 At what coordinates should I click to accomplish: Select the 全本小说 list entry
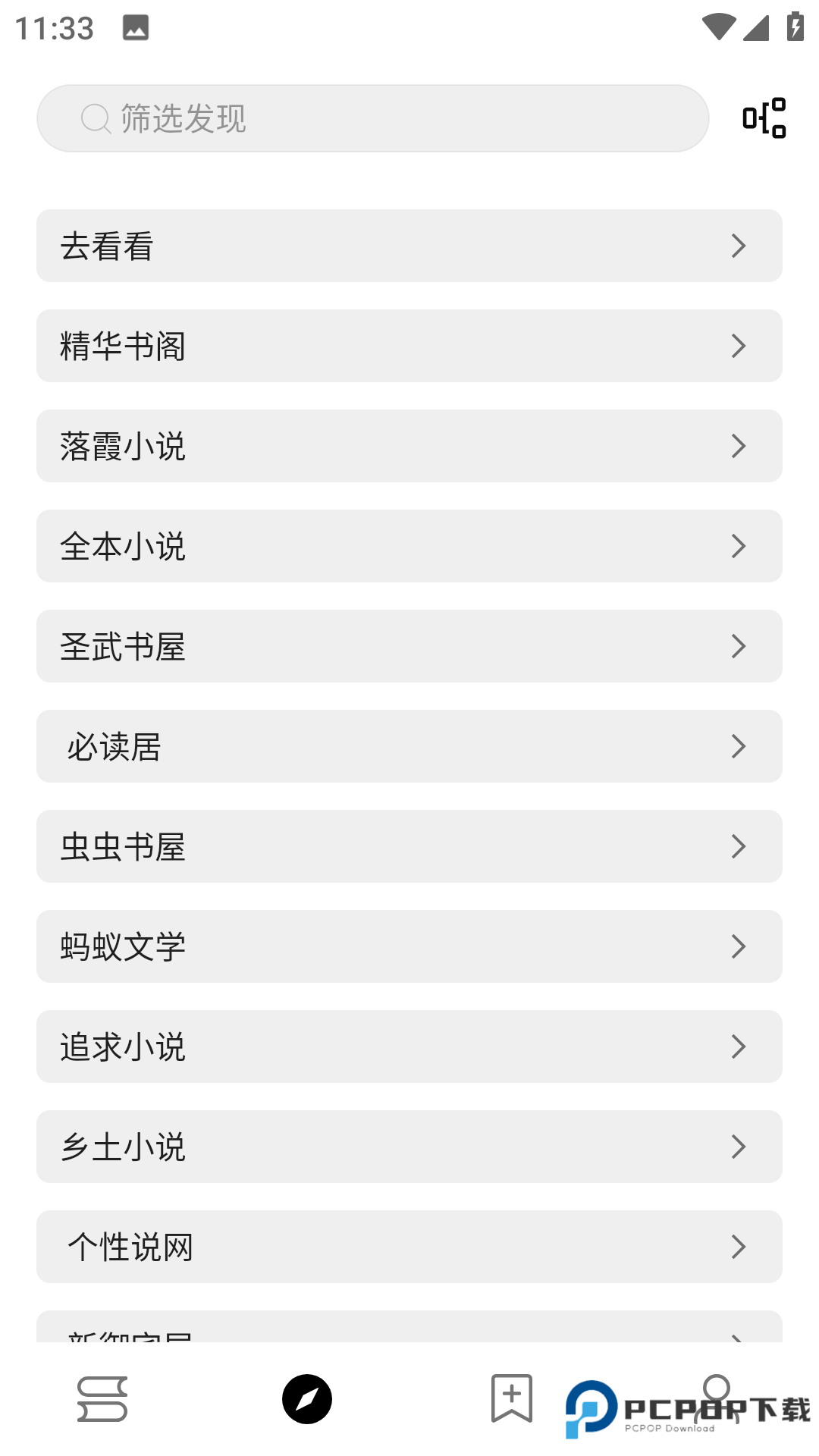pyautogui.click(x=409, y=546)
